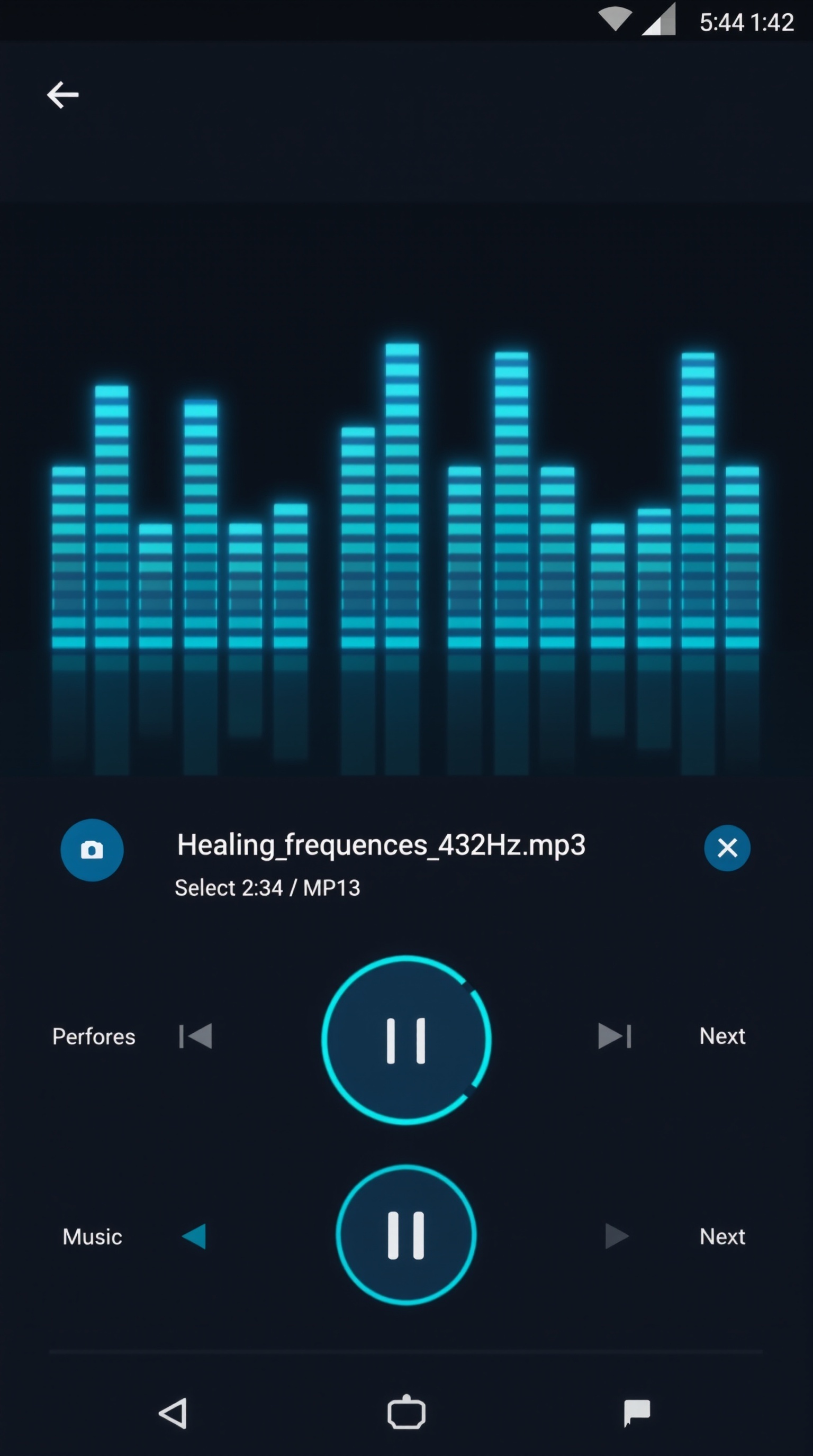Go to the home screen via navigation bar
813x1456 pixels.
[406, 1413]
